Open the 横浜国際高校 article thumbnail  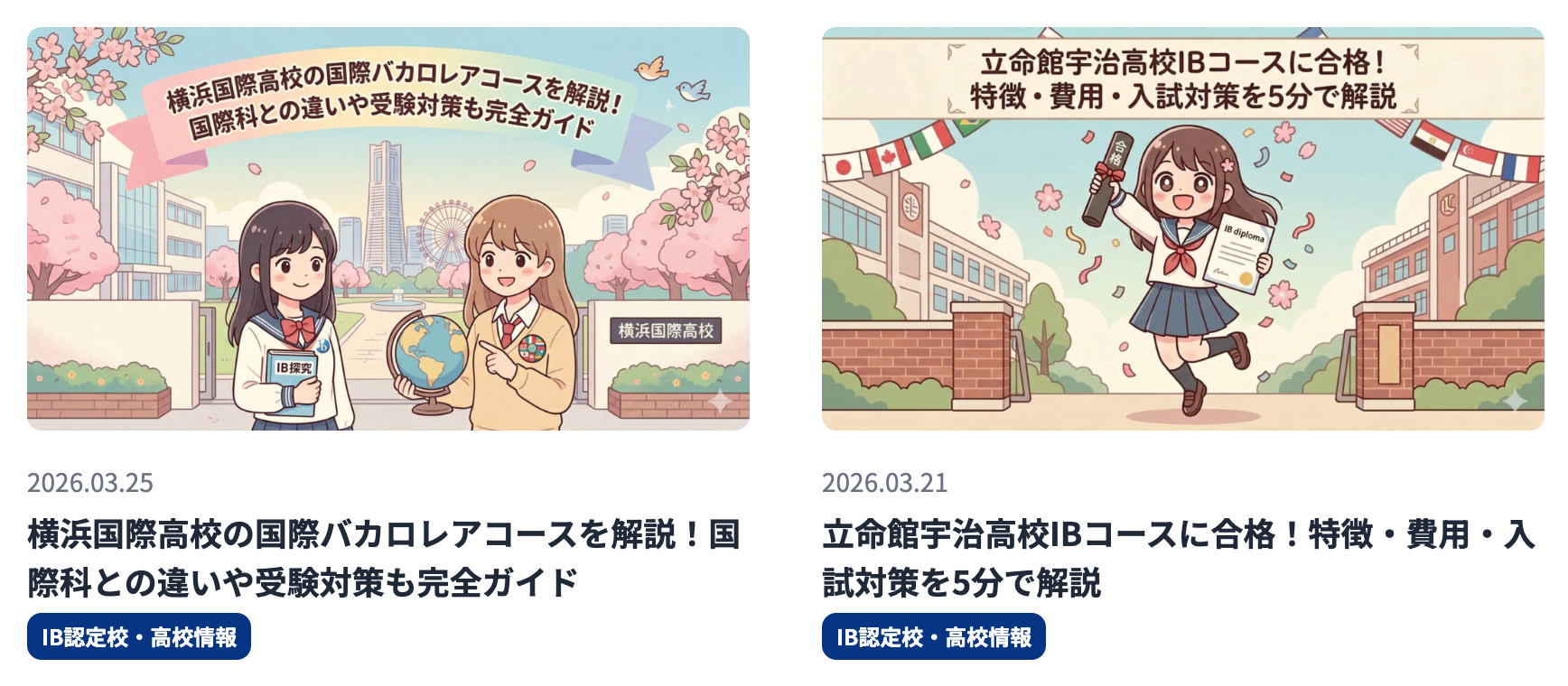click(388, 228)
